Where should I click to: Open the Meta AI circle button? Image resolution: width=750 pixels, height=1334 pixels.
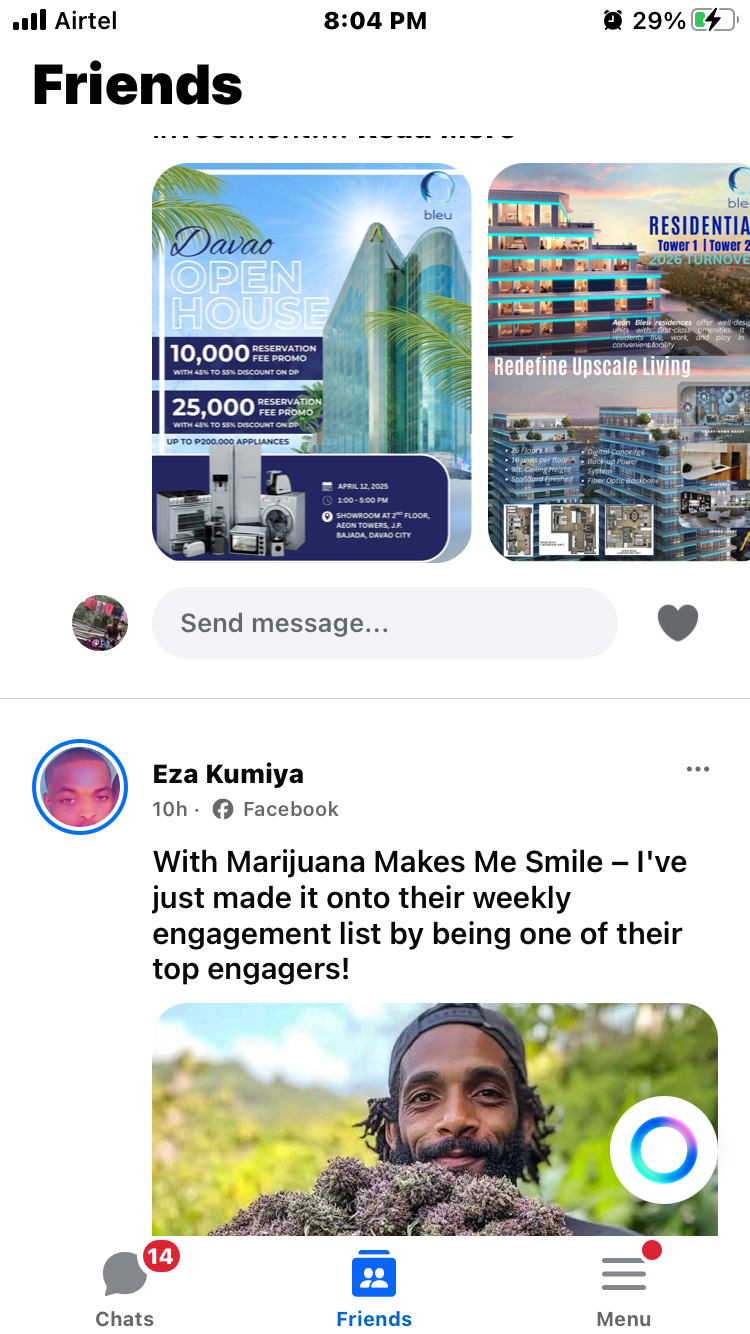(x=663, y=1151)
